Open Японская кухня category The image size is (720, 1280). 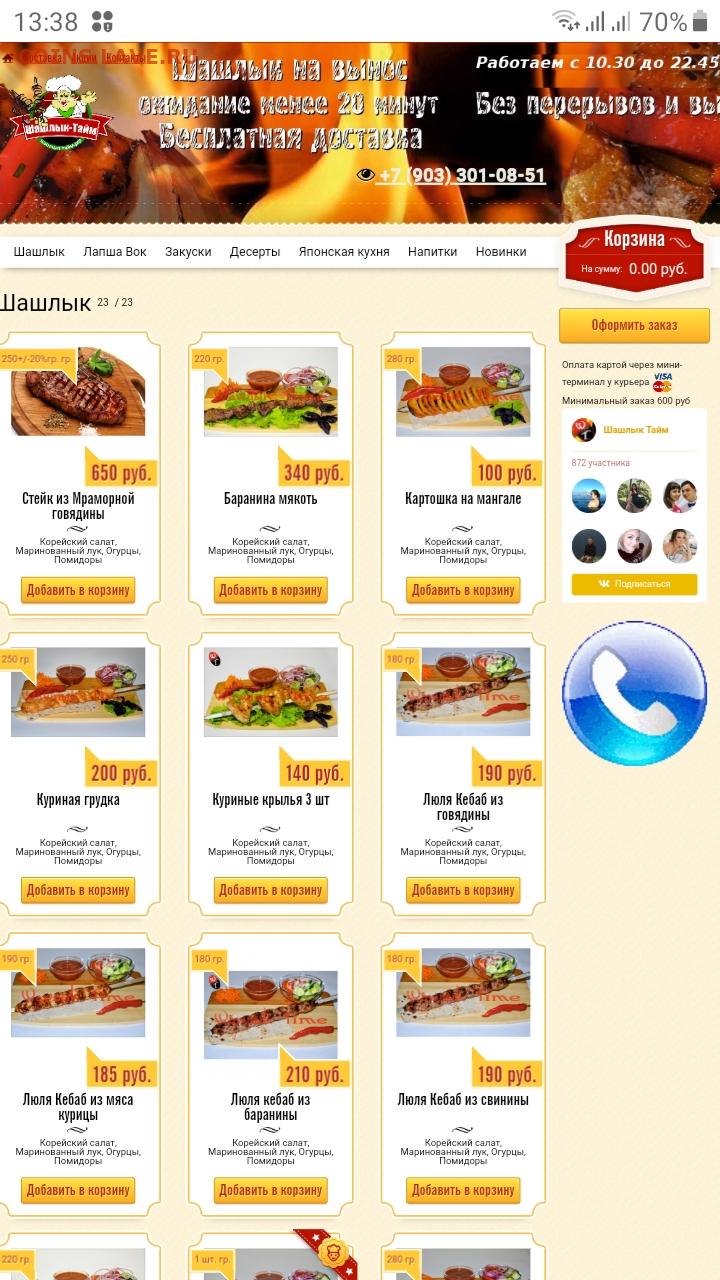(344, 252)
